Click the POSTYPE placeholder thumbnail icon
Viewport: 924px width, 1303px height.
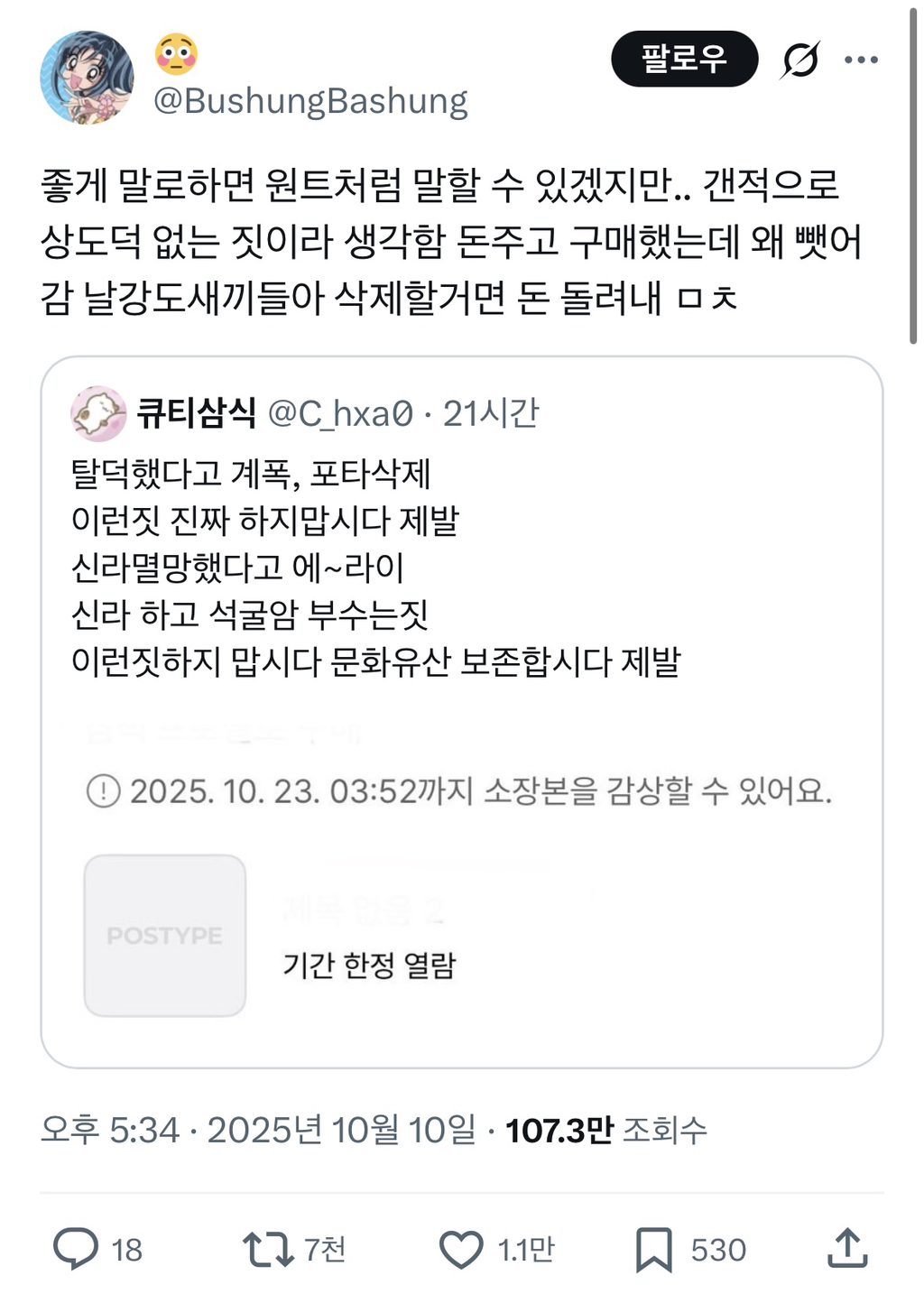point(164,936)
